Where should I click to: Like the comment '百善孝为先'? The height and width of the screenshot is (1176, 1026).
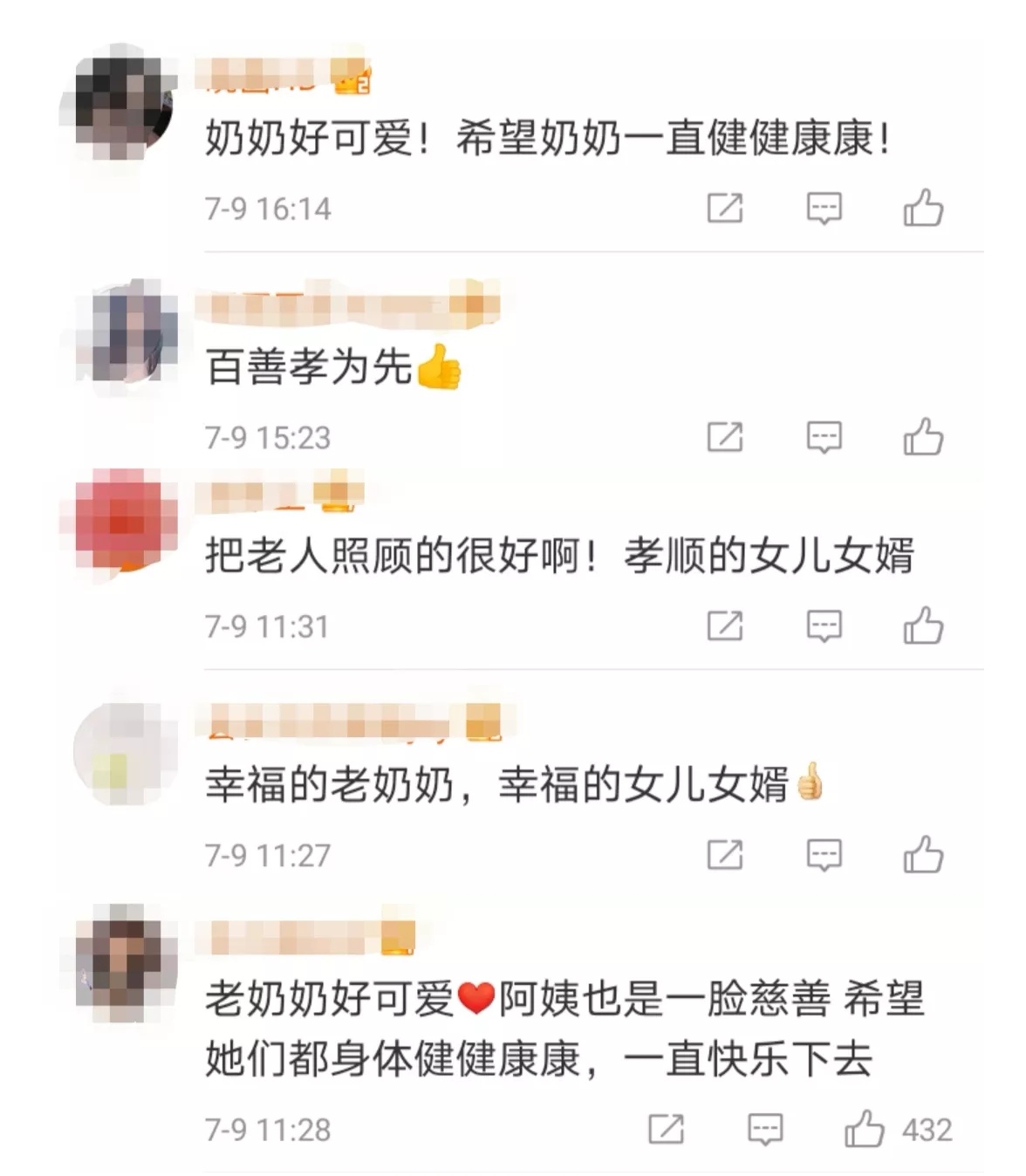pos(923,436)
